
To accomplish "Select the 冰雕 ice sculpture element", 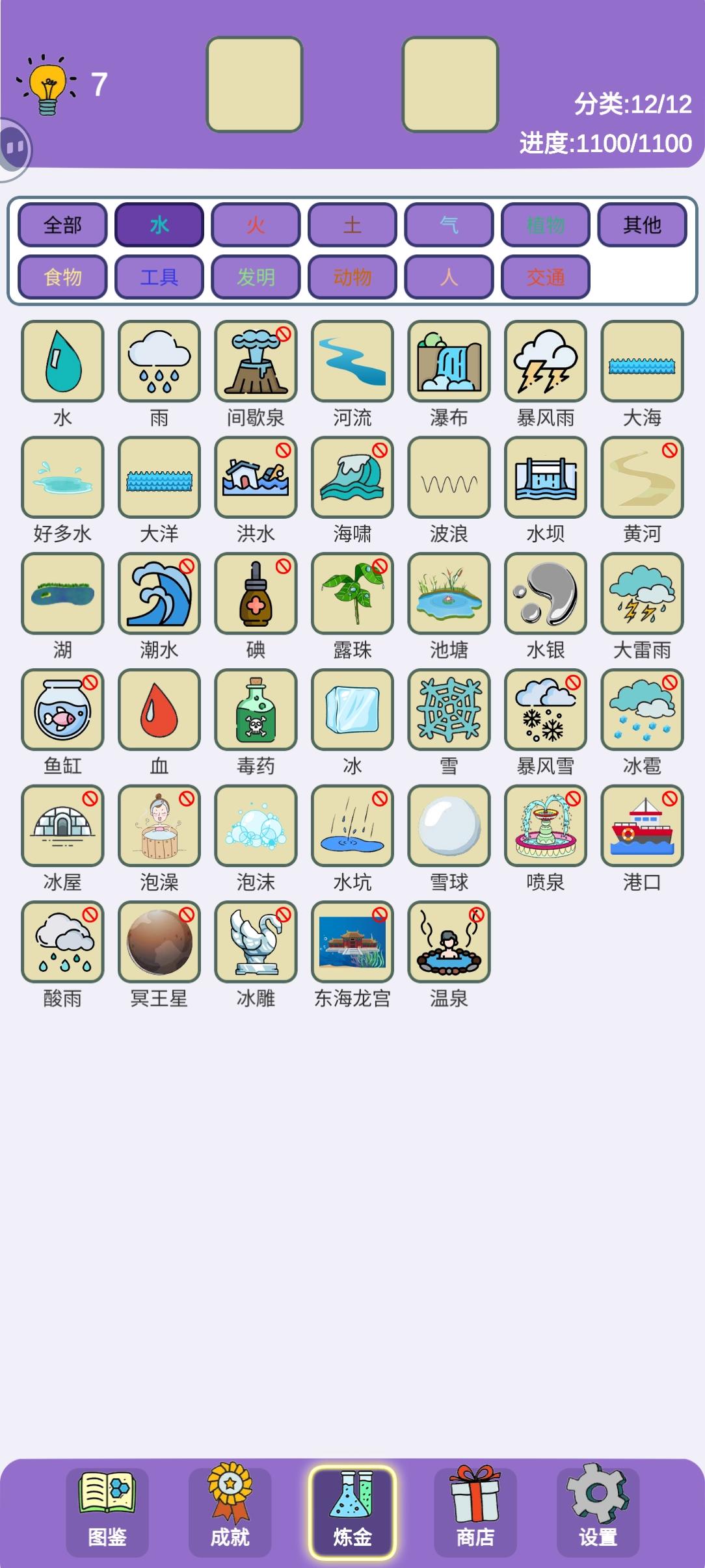I will click(256, 943).
